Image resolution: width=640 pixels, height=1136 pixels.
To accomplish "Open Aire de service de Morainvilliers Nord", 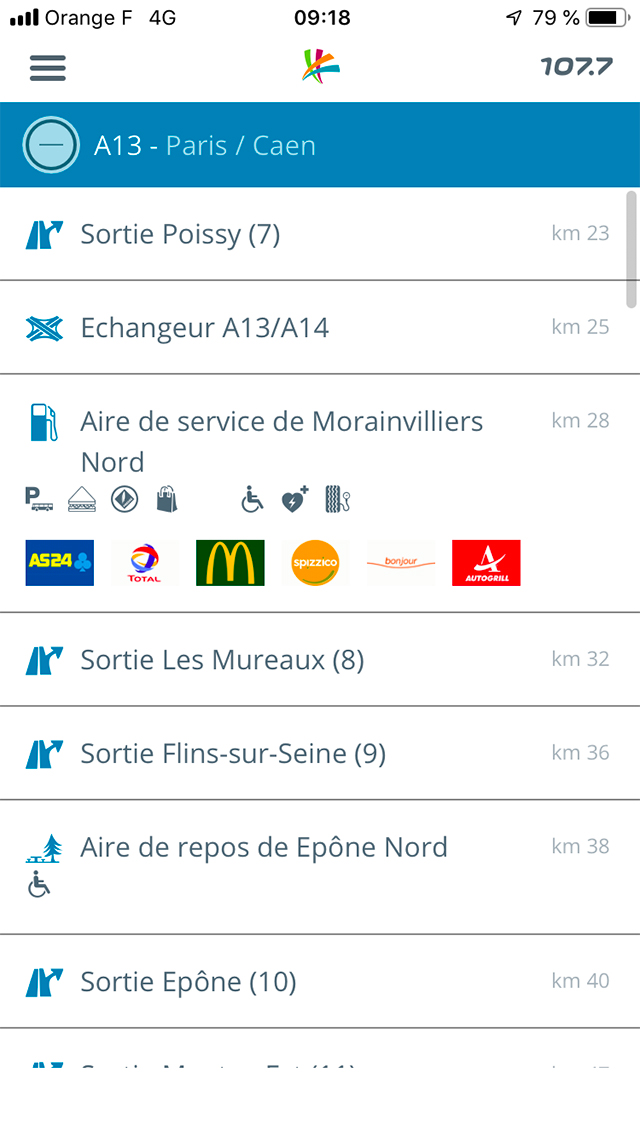I will [282, 441].
